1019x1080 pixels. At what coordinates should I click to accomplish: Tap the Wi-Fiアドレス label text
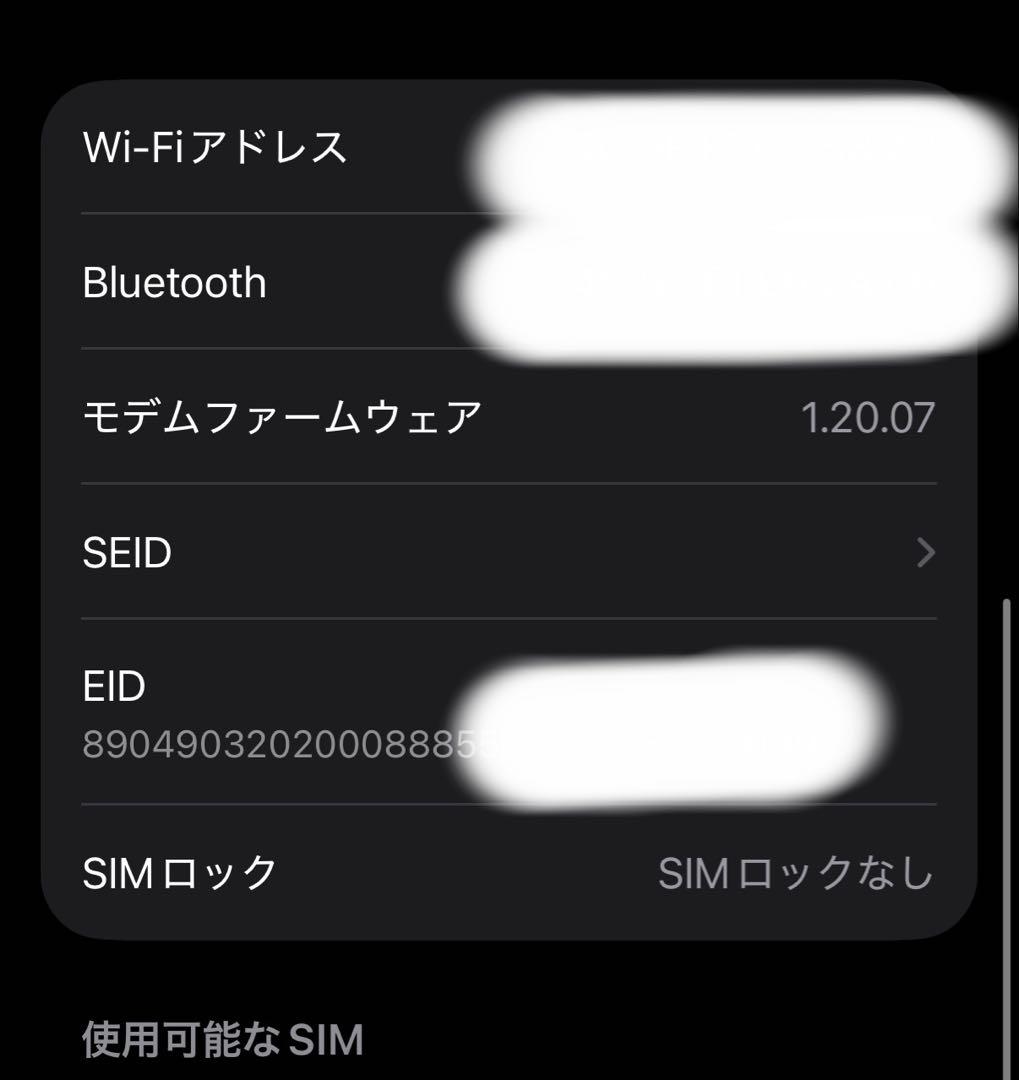pos(217,150)
